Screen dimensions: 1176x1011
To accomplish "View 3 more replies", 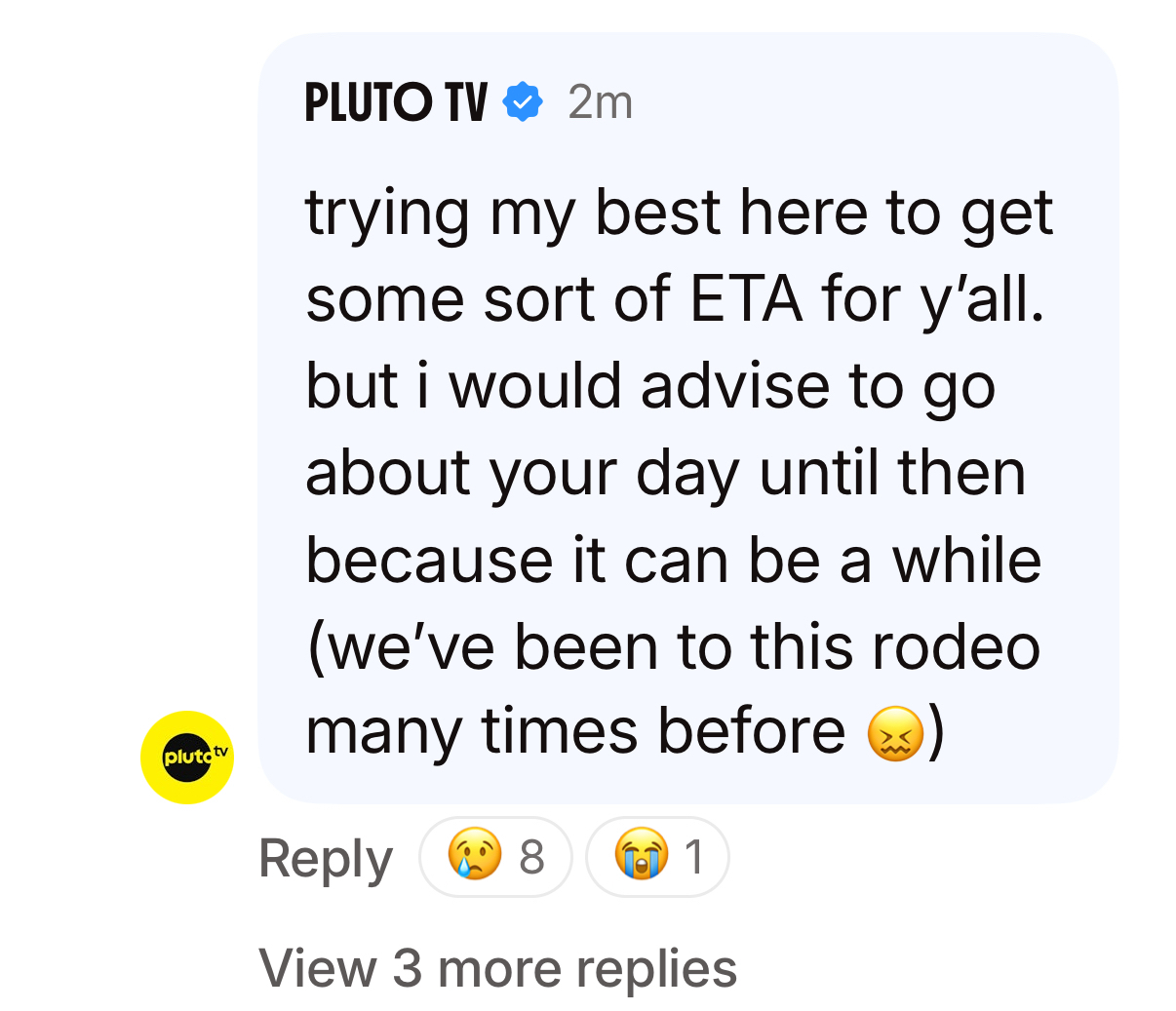I will pyautogui.click(x=497, y=968).
